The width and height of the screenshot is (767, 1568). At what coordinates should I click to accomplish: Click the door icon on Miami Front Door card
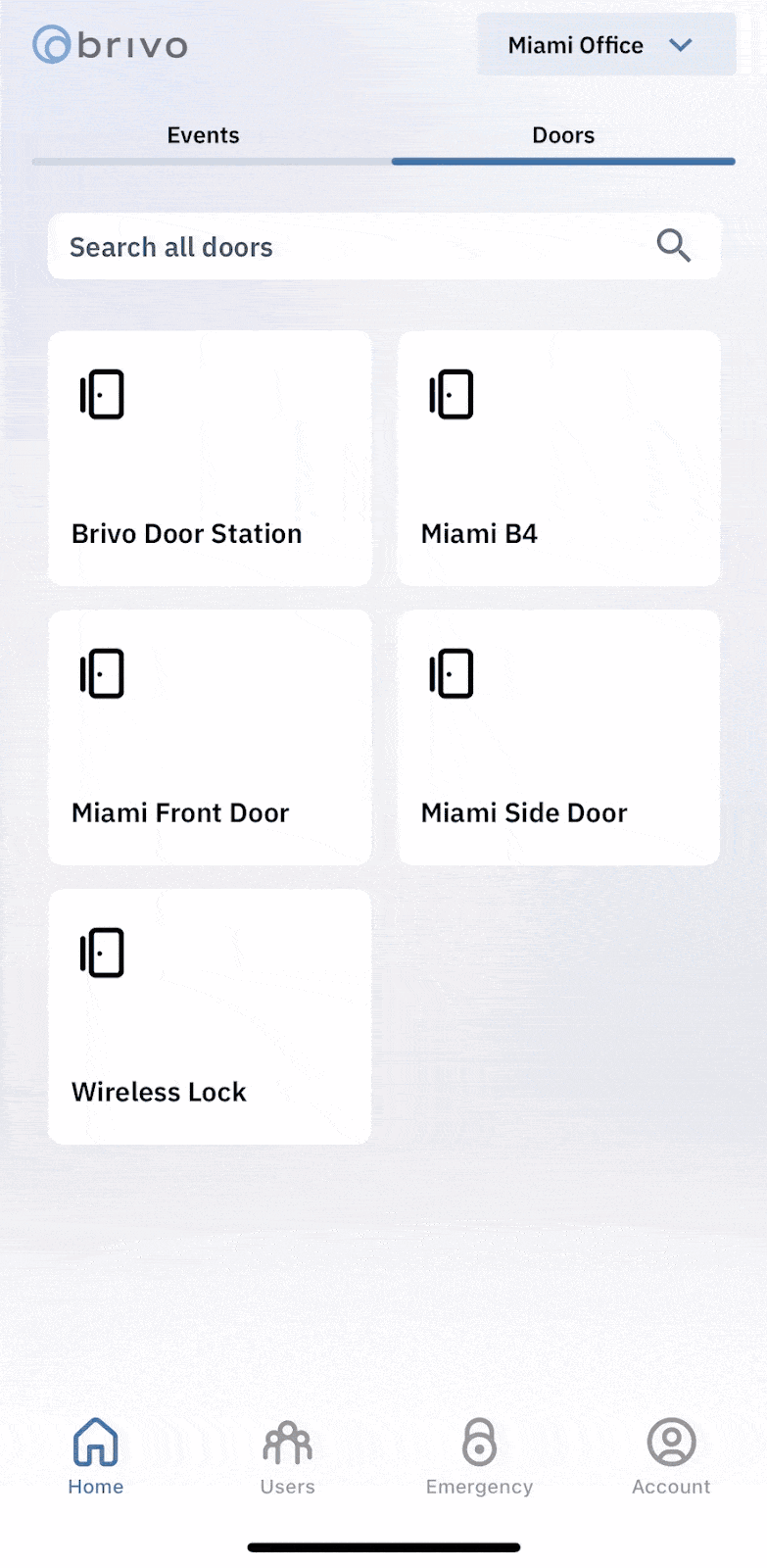point(101,672)
